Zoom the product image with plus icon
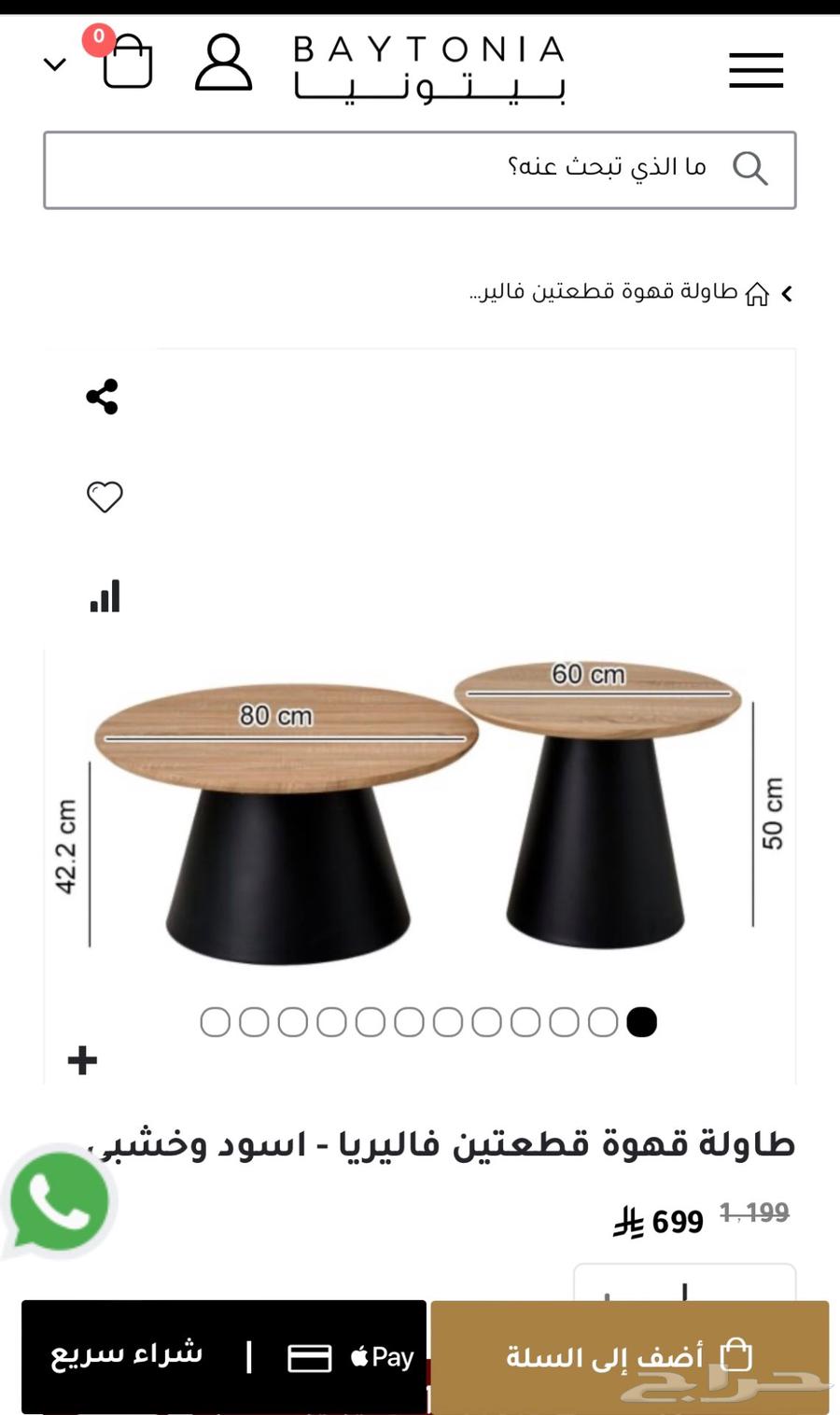The image size is (840, 1415). click(x=81, y=1060)
